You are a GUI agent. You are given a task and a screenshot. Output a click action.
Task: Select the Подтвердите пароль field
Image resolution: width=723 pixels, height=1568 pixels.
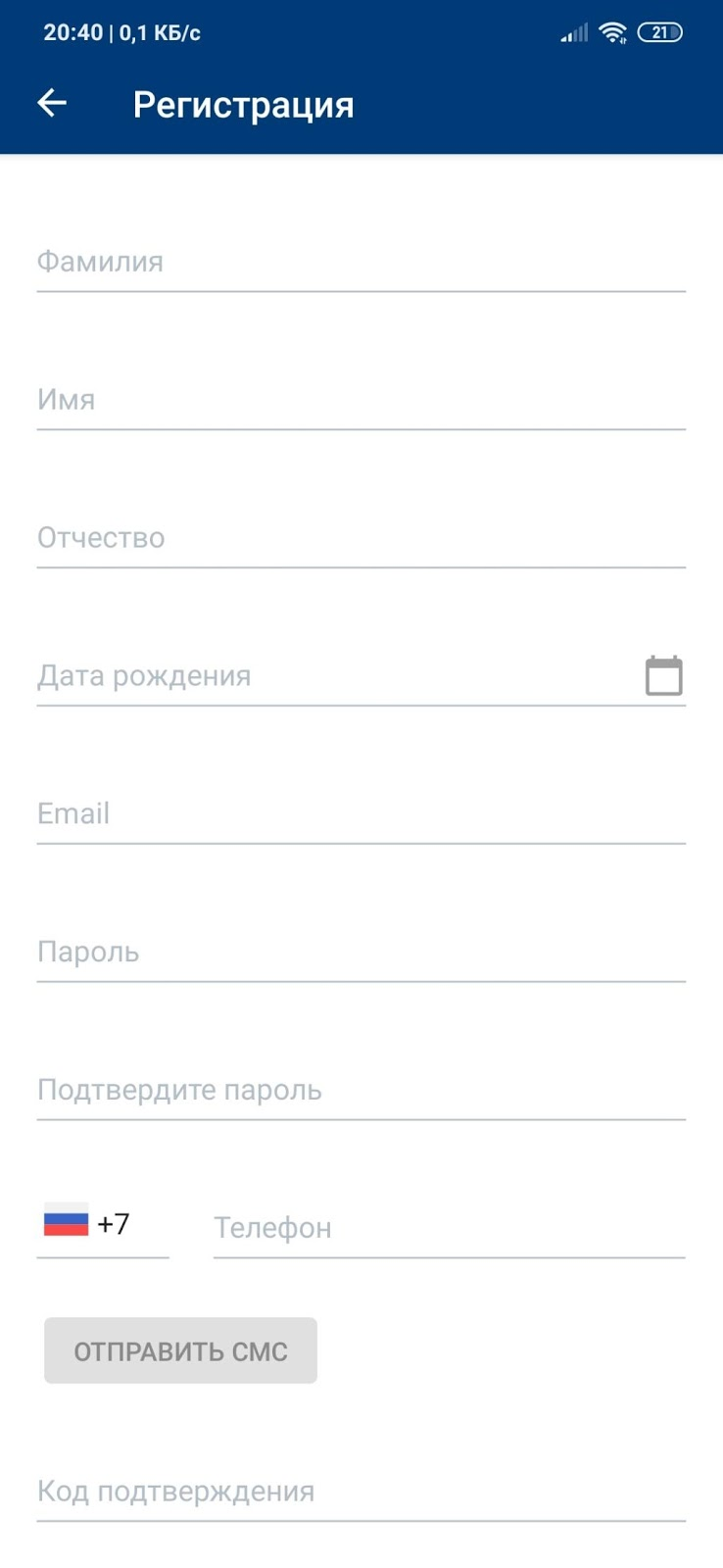tap(361, 1091)
